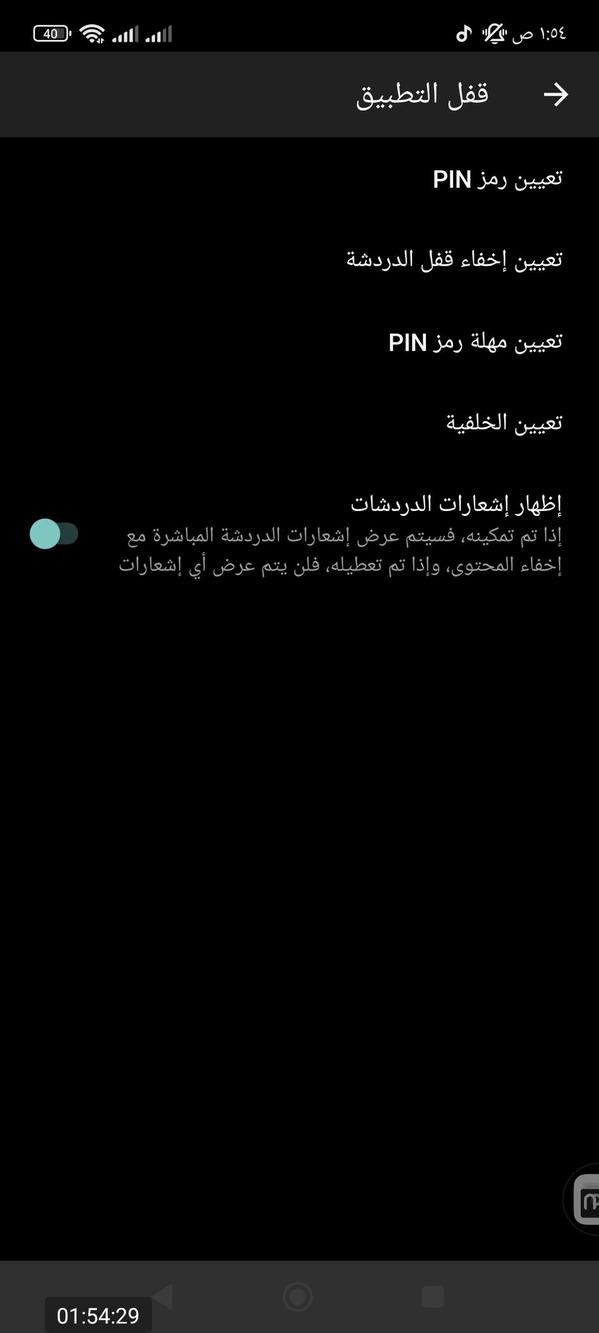
Task: Tap the floating side button at right edge
Action: point(583,1201)
